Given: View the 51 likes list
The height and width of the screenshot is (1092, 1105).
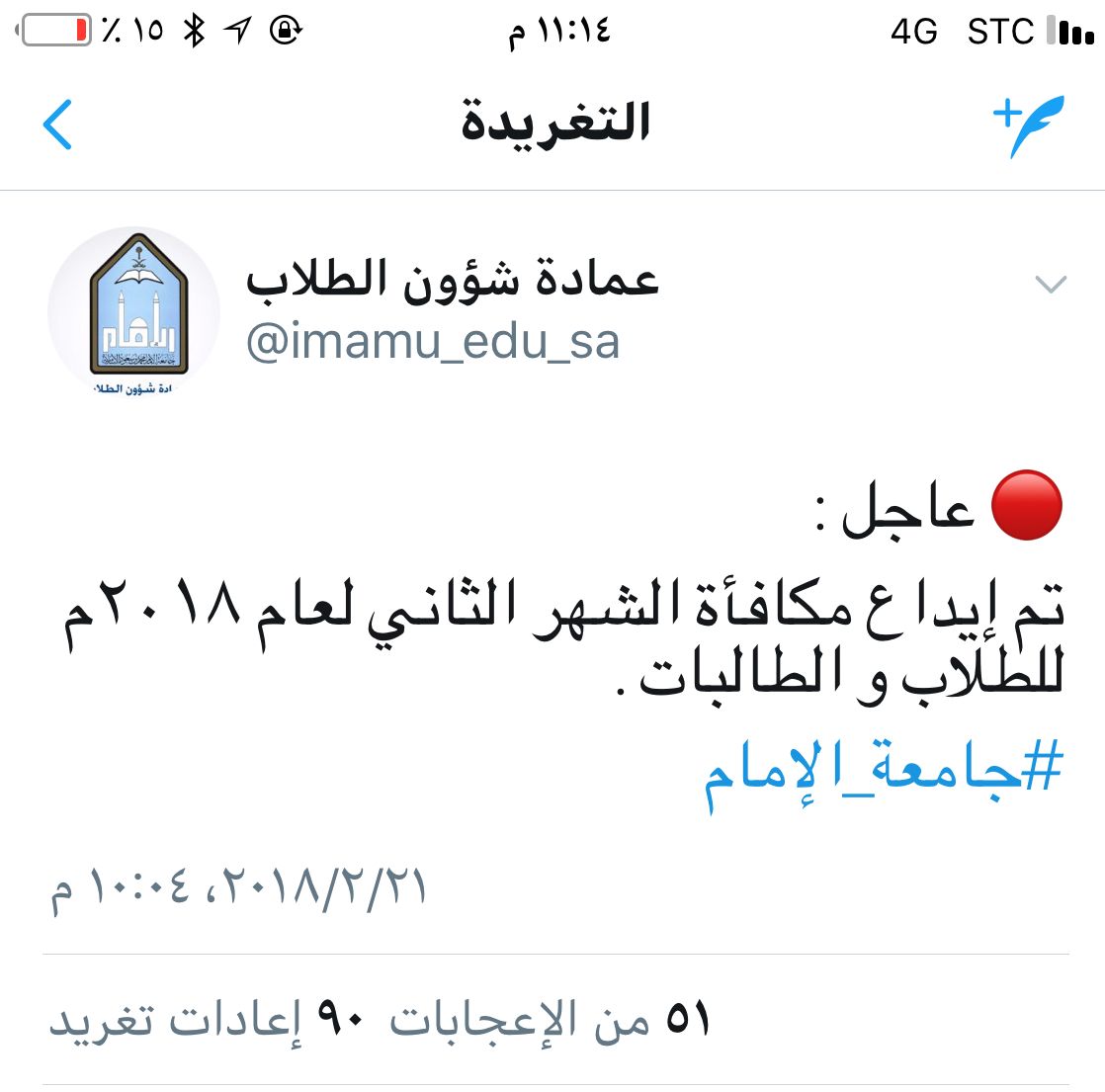Looking at the screenshot, I should (x=551, y=1019).
